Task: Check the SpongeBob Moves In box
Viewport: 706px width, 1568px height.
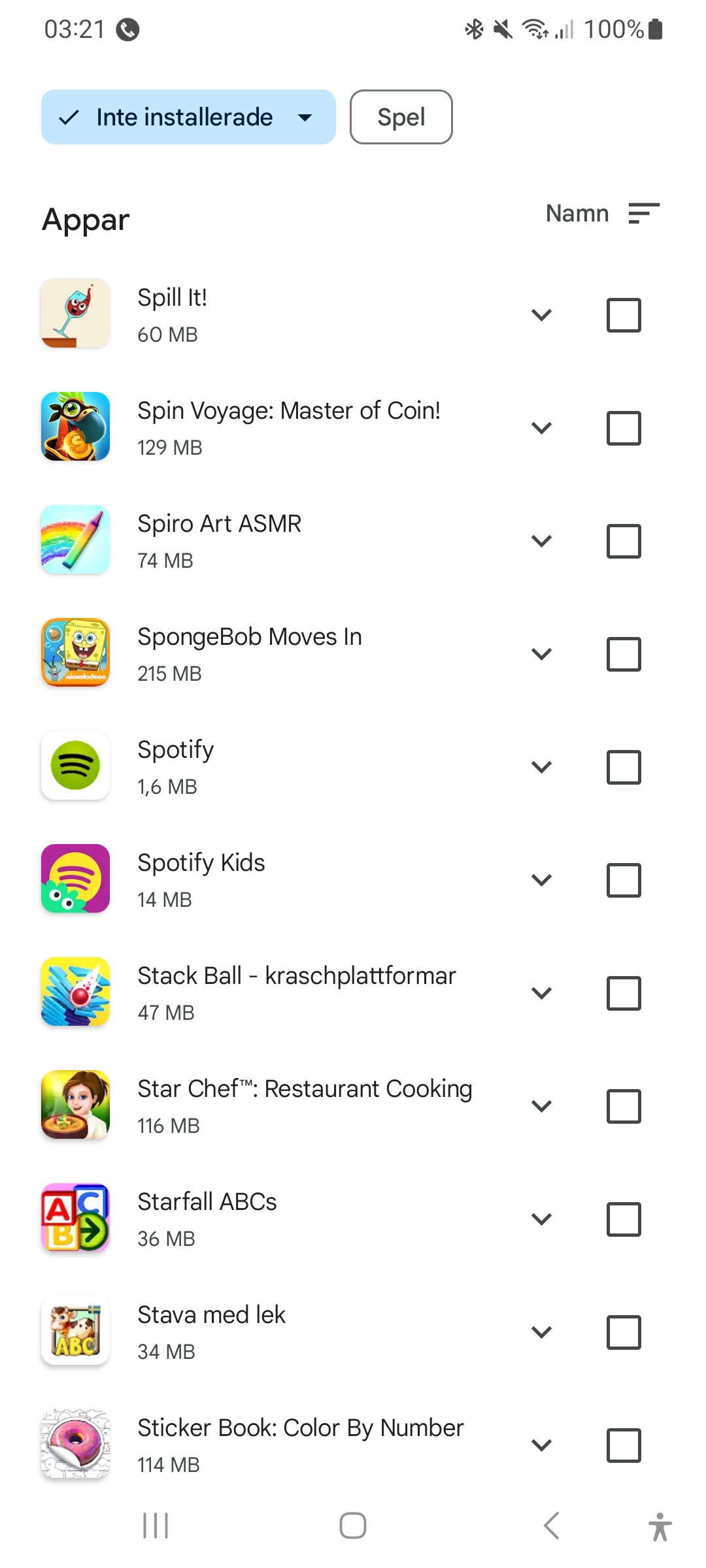Action: point(624,655)
